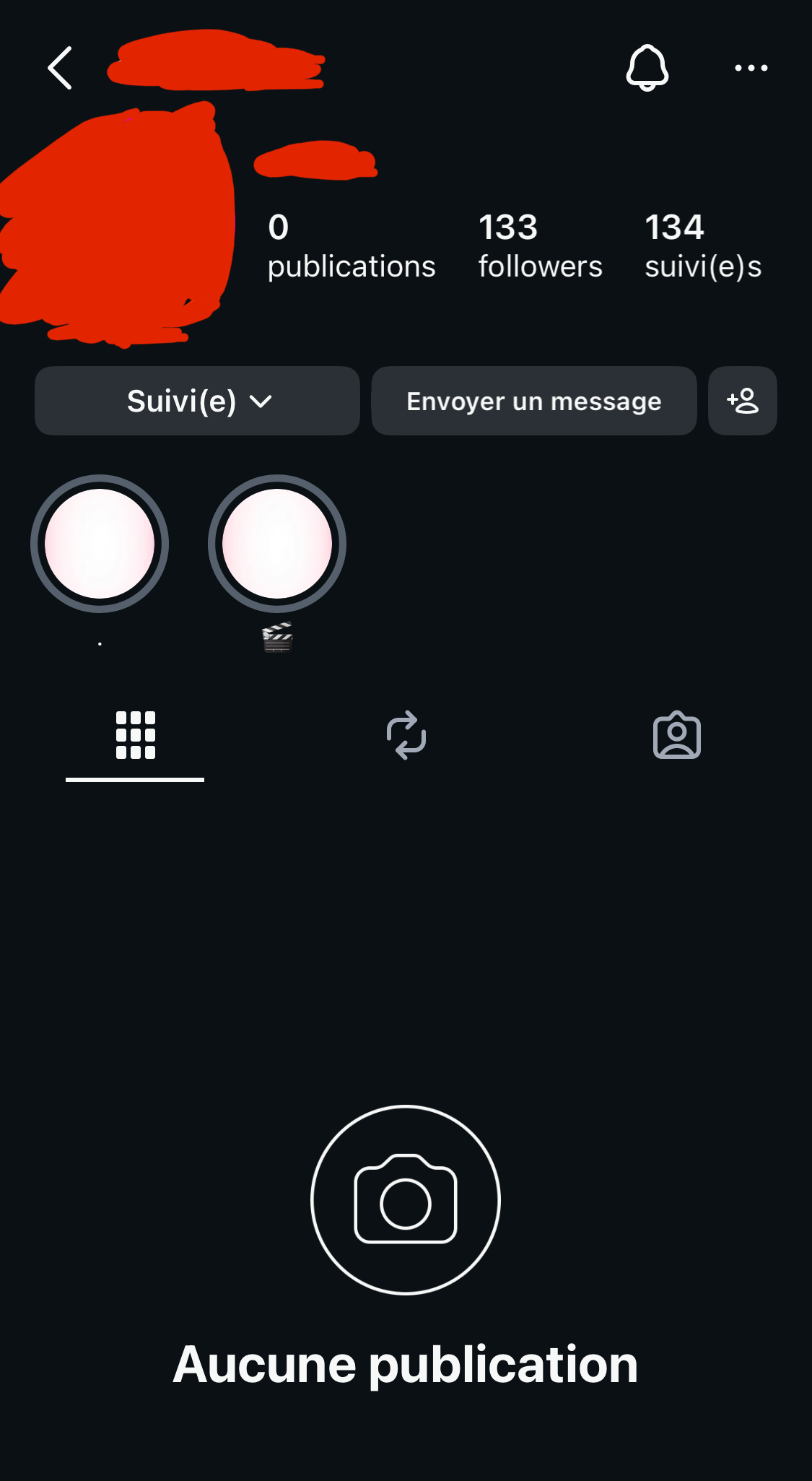Open the first story highlight
This screenshot has height=1481, width=812.
[x=100, y=544]
